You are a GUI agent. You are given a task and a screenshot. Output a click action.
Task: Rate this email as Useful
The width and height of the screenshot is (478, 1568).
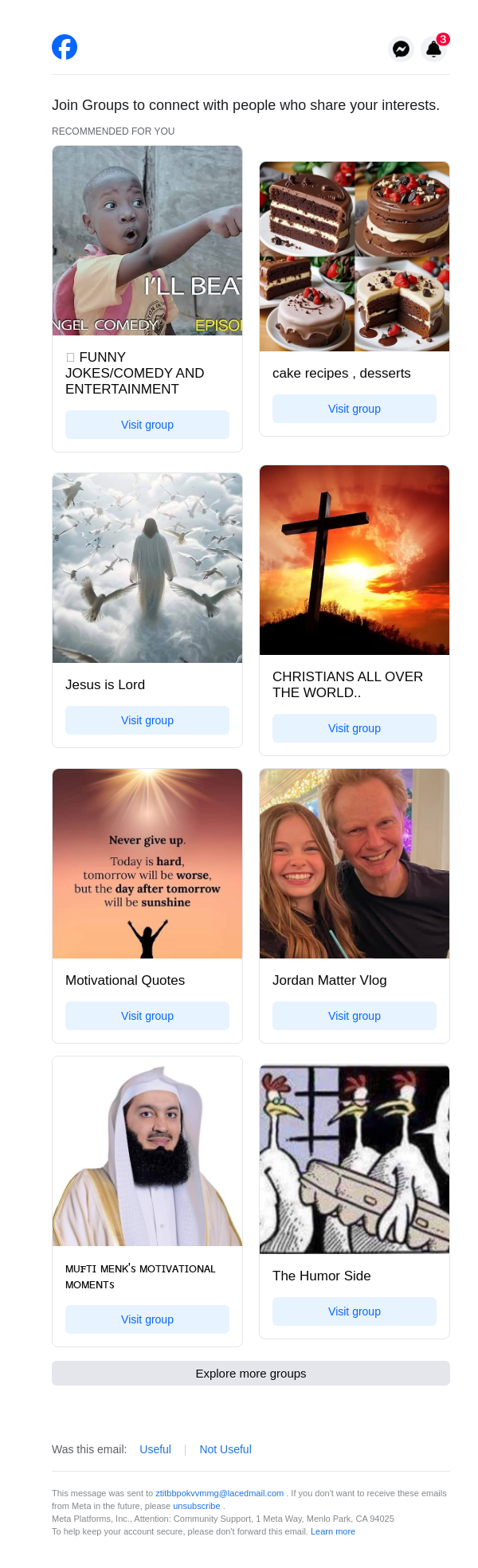pyautogui.click(x=155, y=1449)
